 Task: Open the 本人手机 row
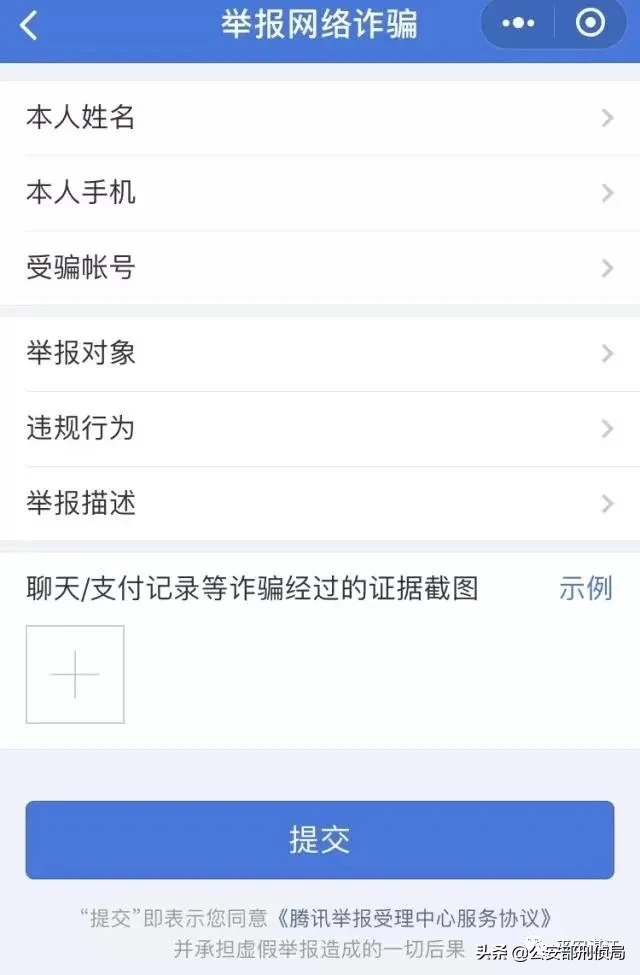pyautogui.click(x=320, y=193)
